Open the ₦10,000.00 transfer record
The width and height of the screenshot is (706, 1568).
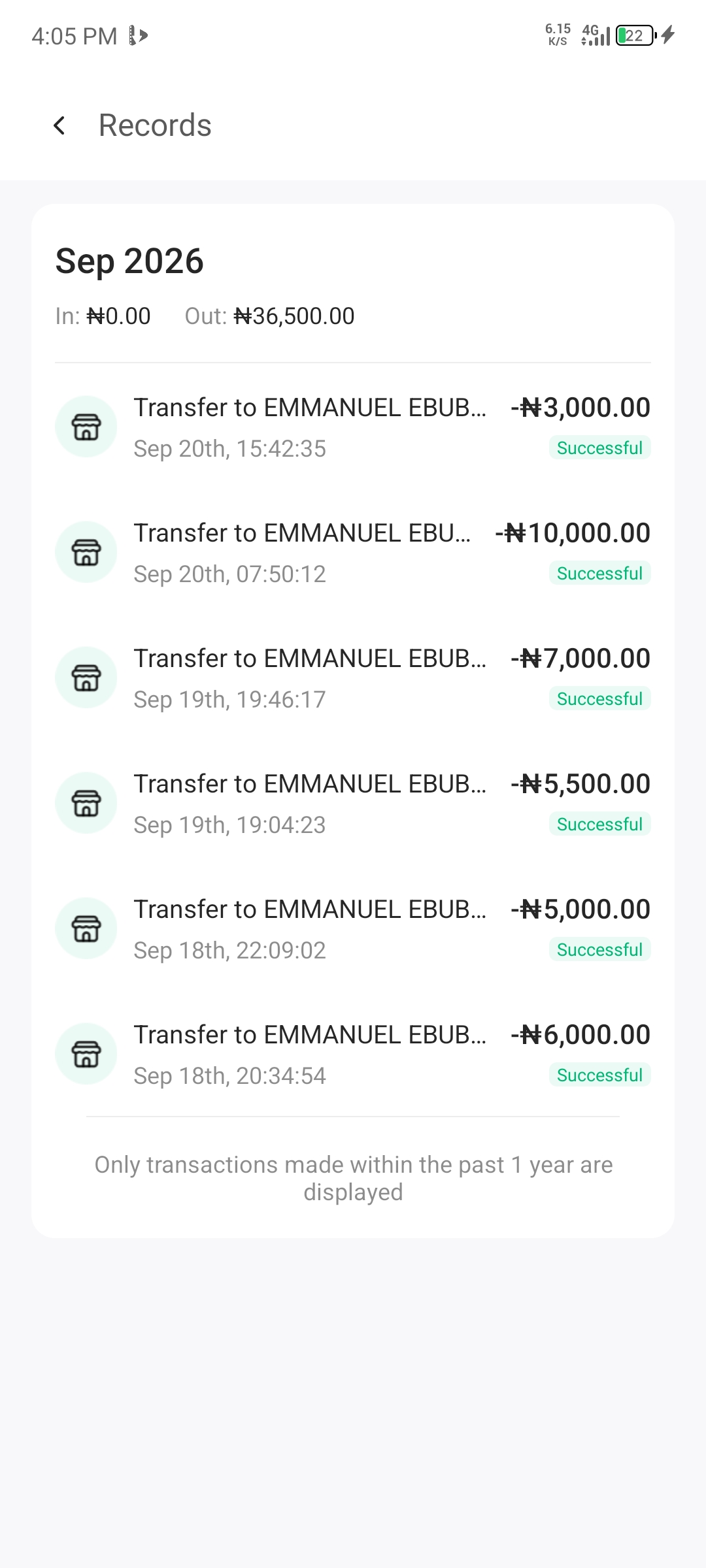click(x=353, y=552)
